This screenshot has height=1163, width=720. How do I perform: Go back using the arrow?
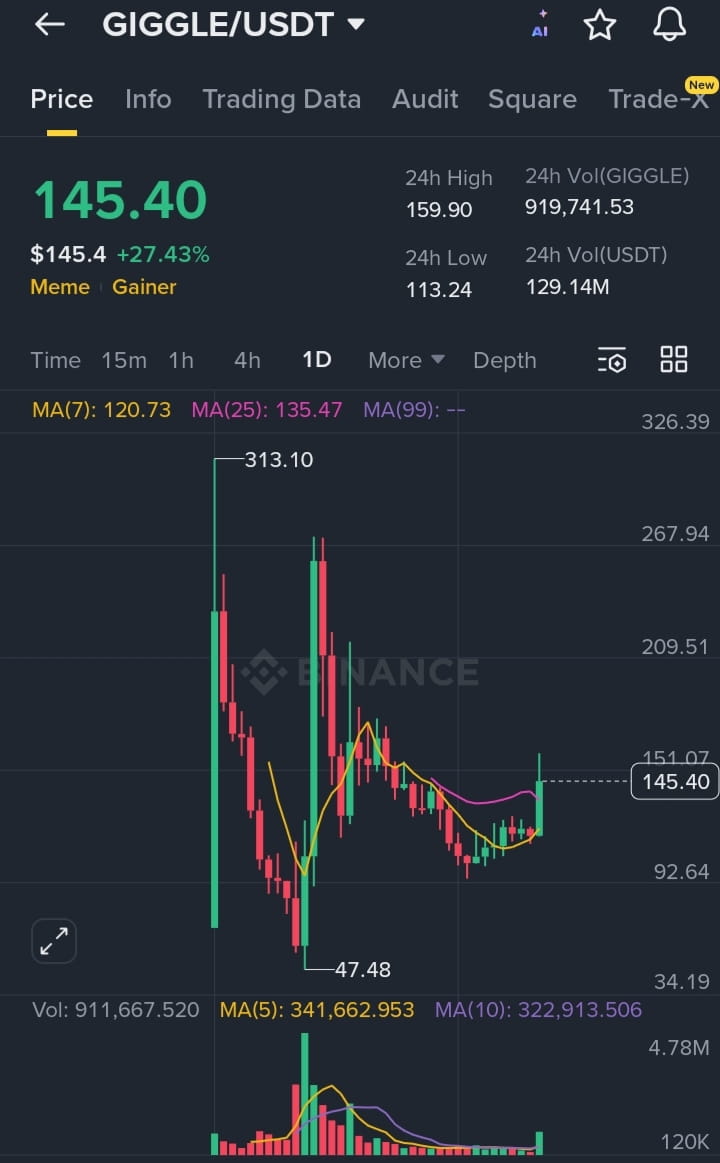(49, 25)
